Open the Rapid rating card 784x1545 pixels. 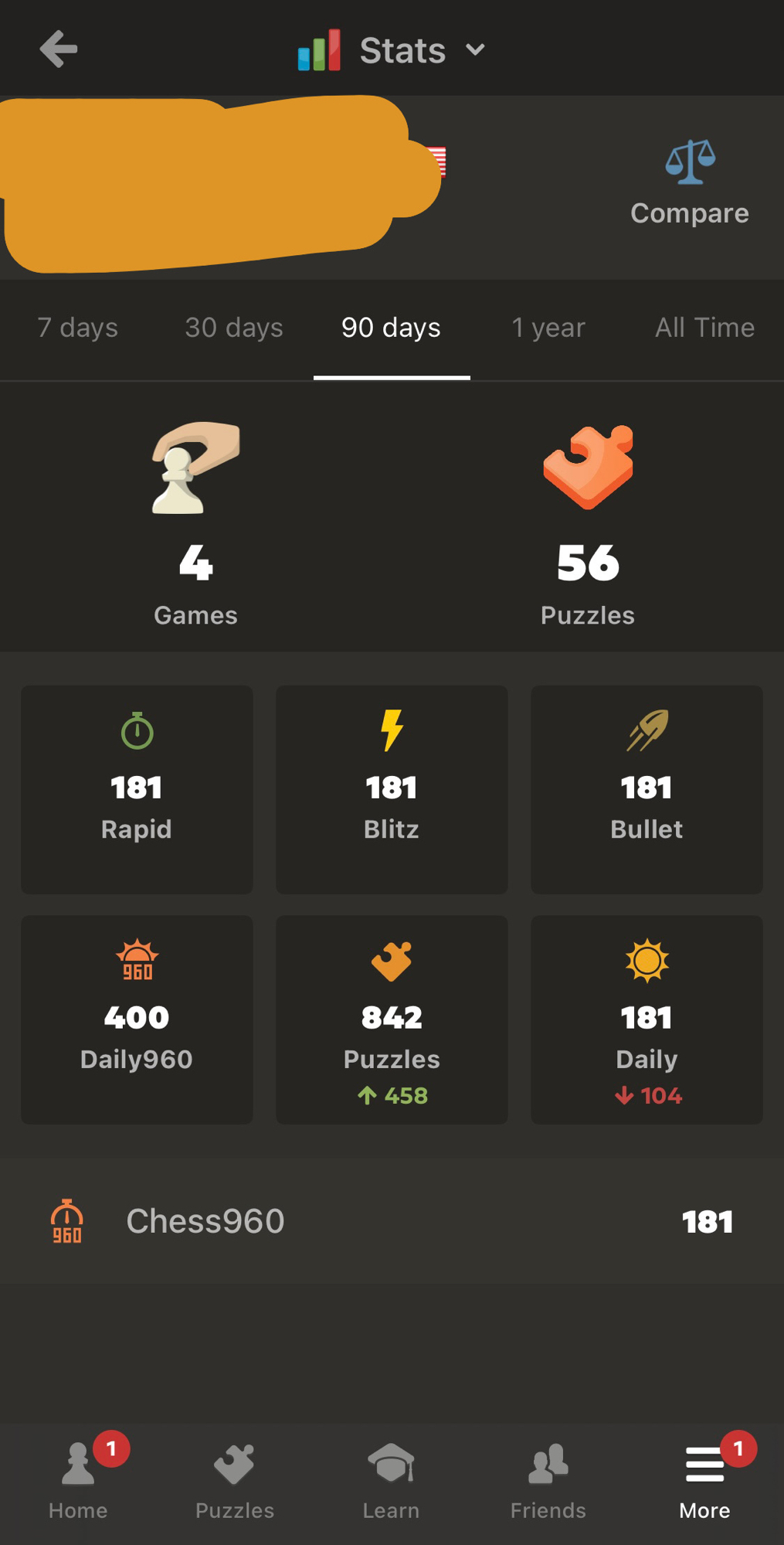(137, 789)
